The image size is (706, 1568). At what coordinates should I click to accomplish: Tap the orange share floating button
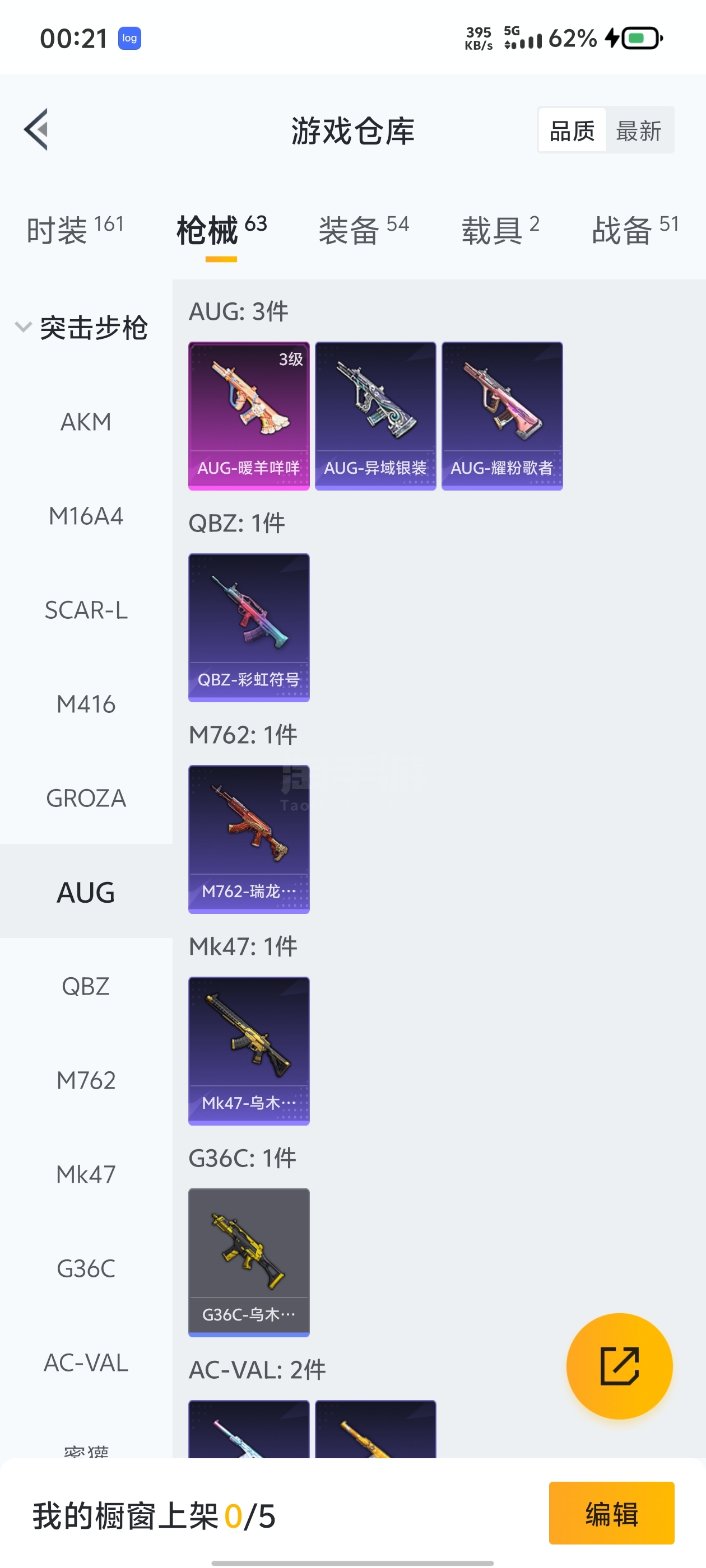619,1365
